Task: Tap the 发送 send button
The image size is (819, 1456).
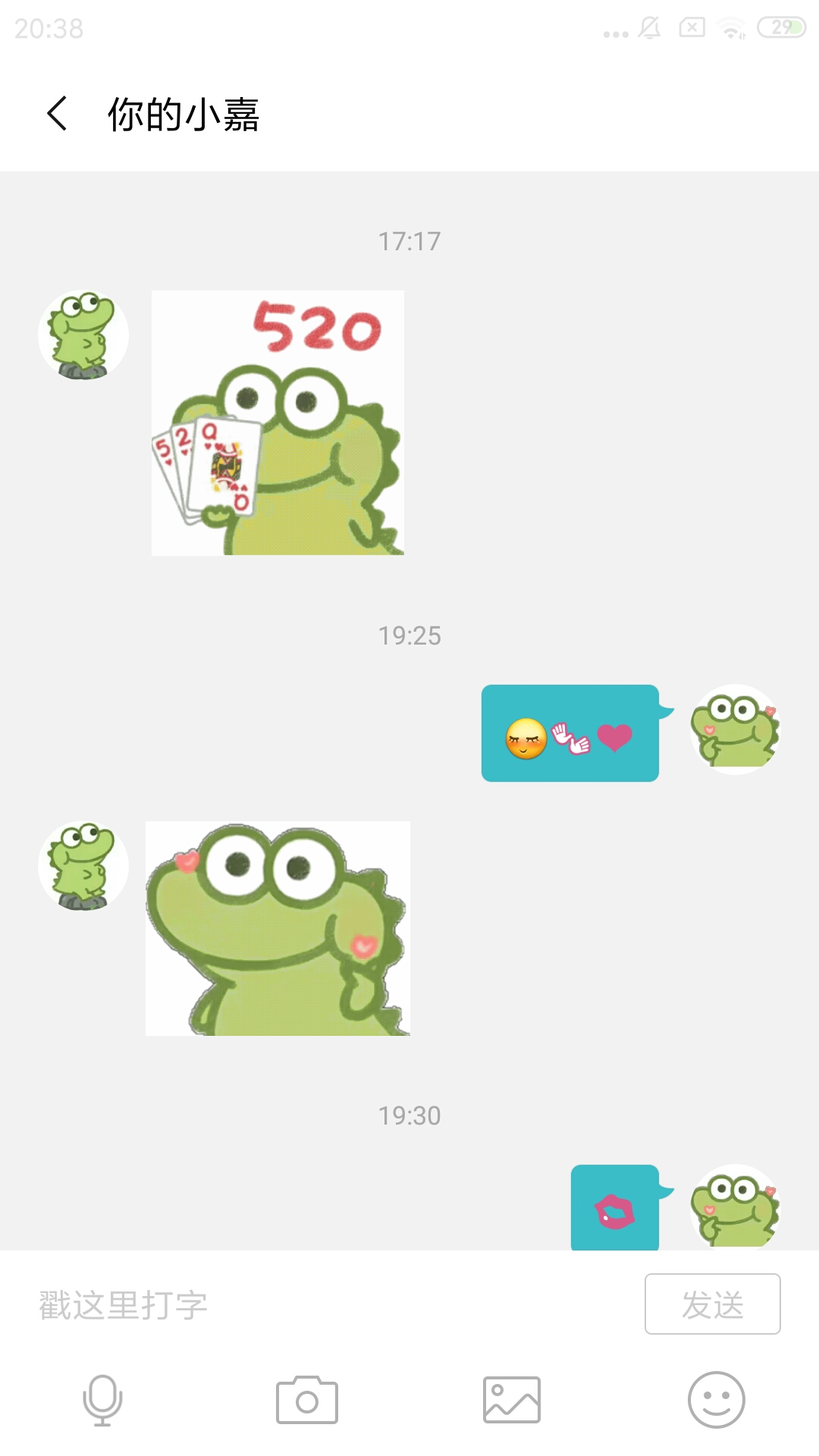Action: coord(712,1304)
